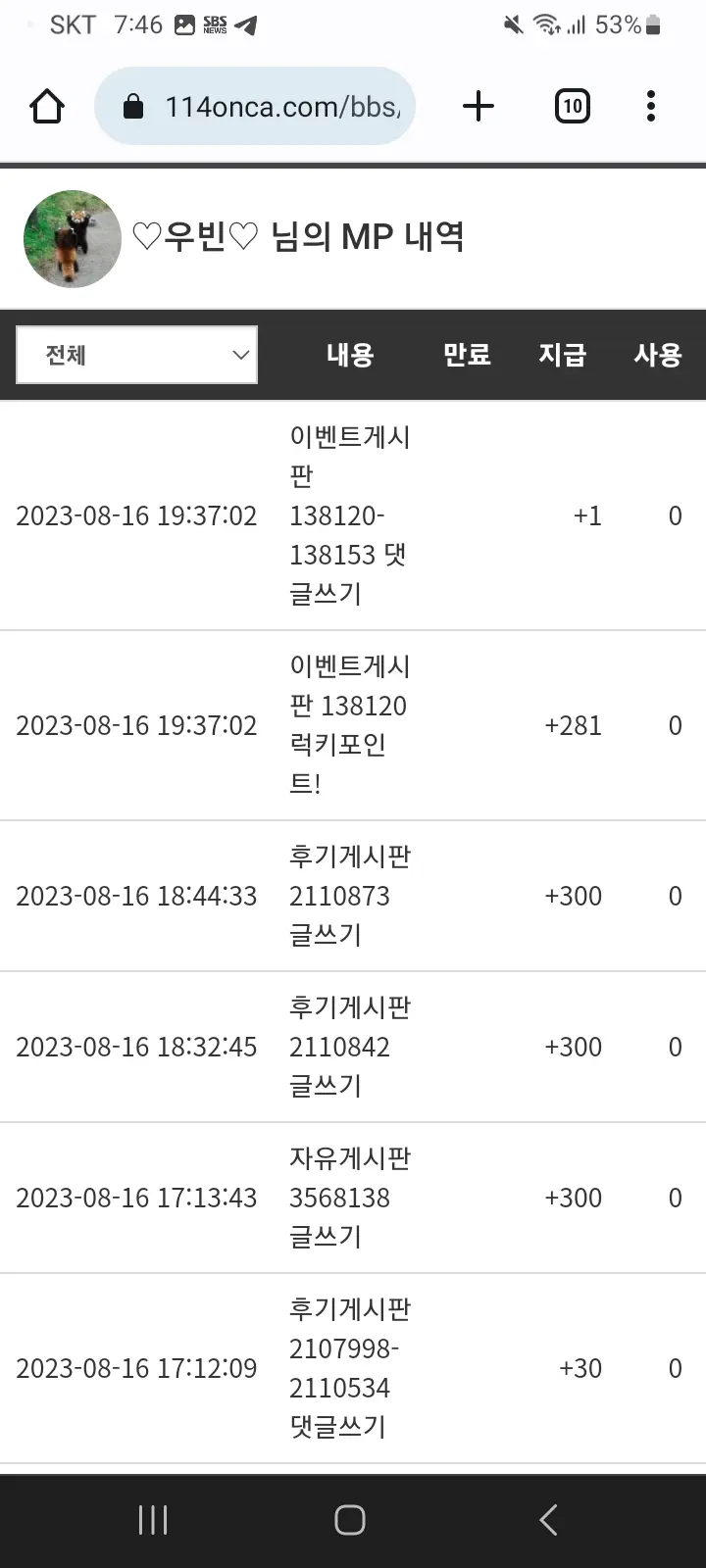Open the browser overflow menu

(x=650, y=106)
